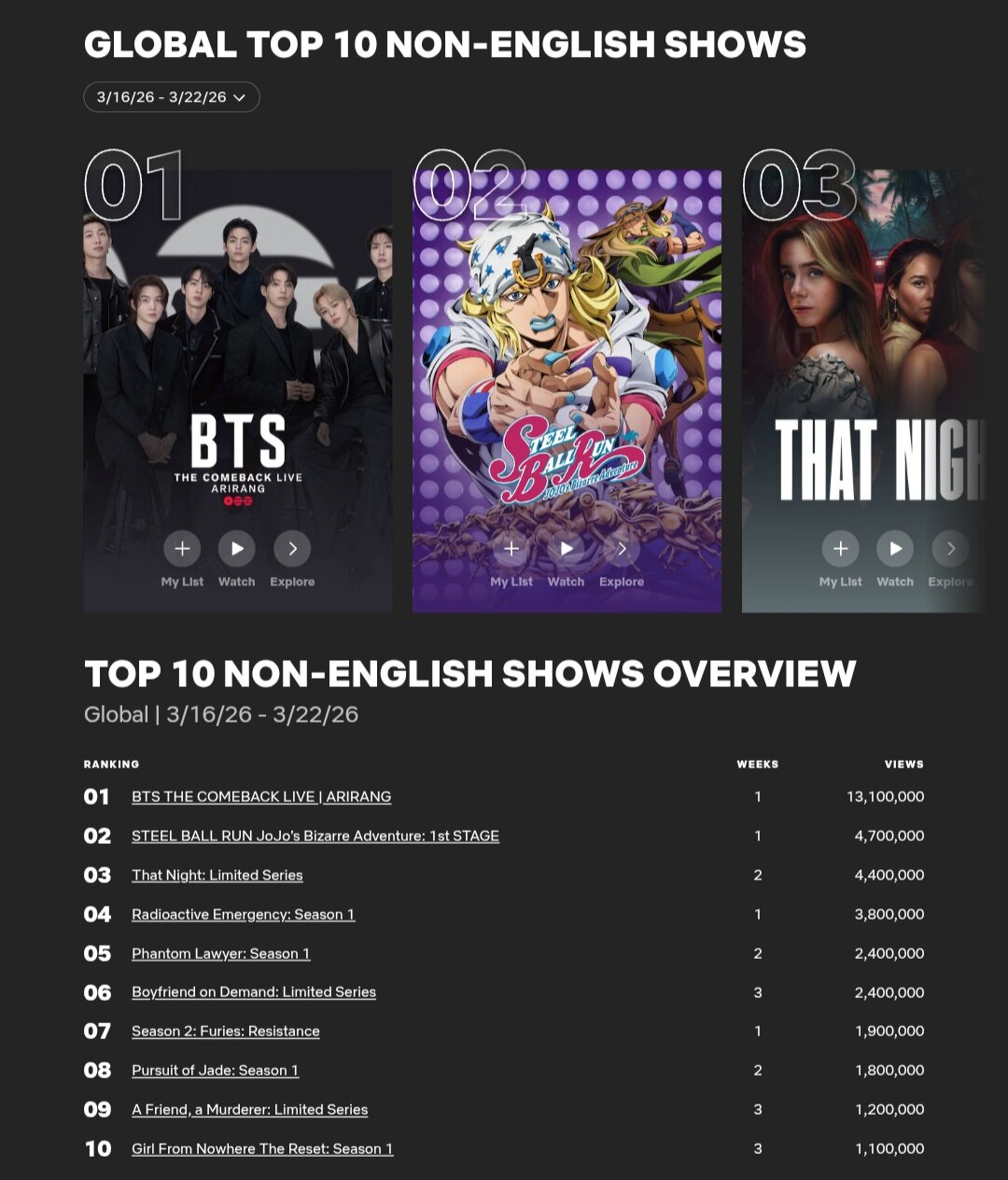Open Radioactive Emergency: Season 1 link
Image resolution: width=1008 pixels, height=1180 pixels.
tap(244, 914)
